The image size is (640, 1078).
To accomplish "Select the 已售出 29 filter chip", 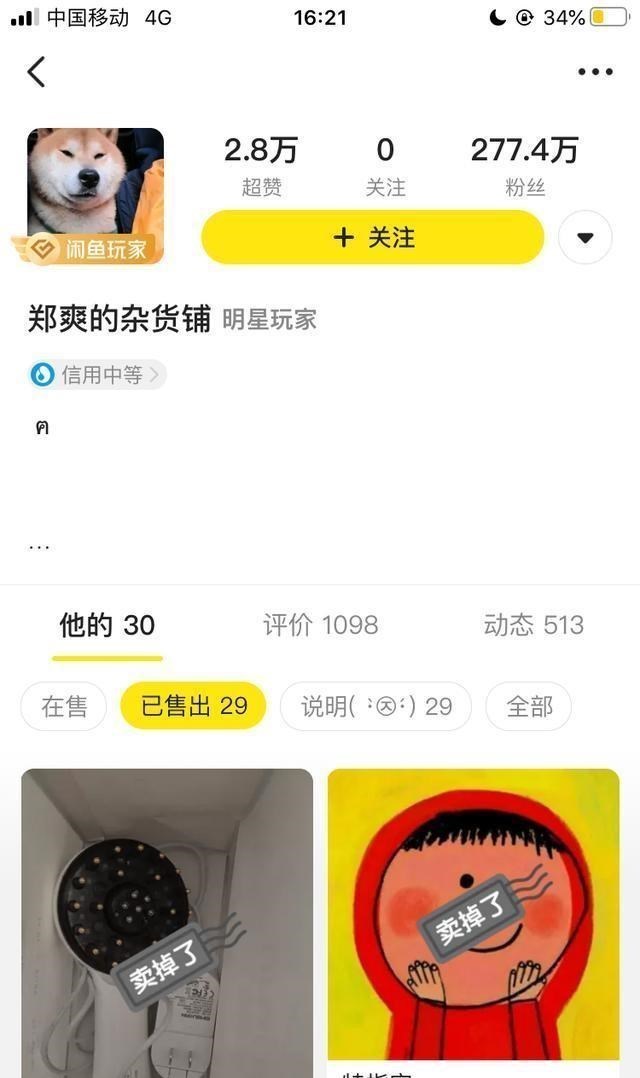I will (193, 706).
